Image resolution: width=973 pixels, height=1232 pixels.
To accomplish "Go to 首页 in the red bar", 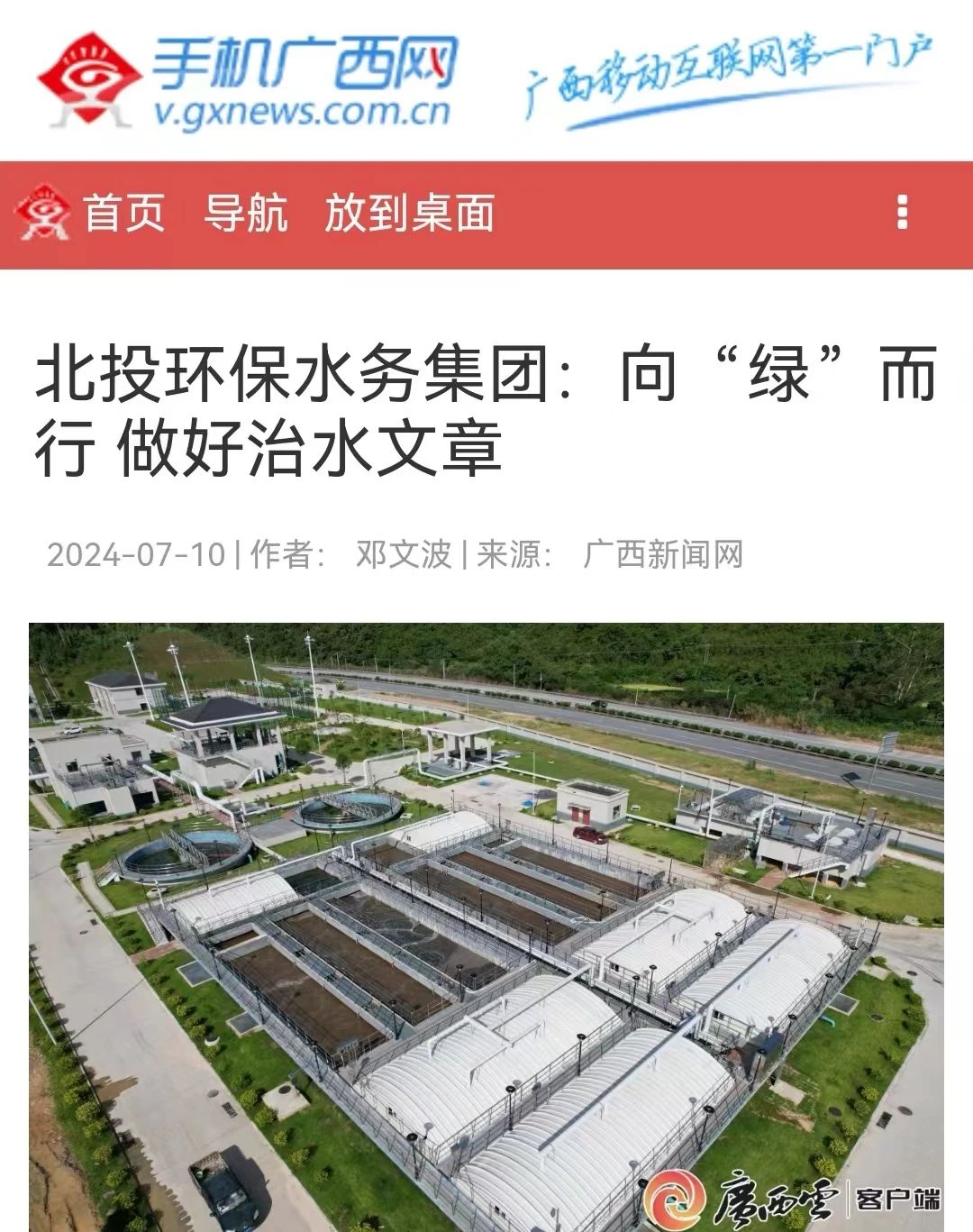I will tap(123, 214).
